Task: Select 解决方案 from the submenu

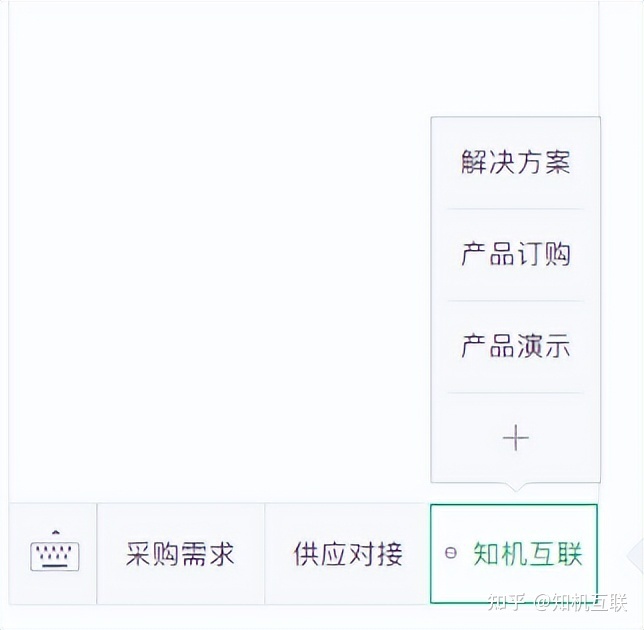Action: tap(515, 163)
